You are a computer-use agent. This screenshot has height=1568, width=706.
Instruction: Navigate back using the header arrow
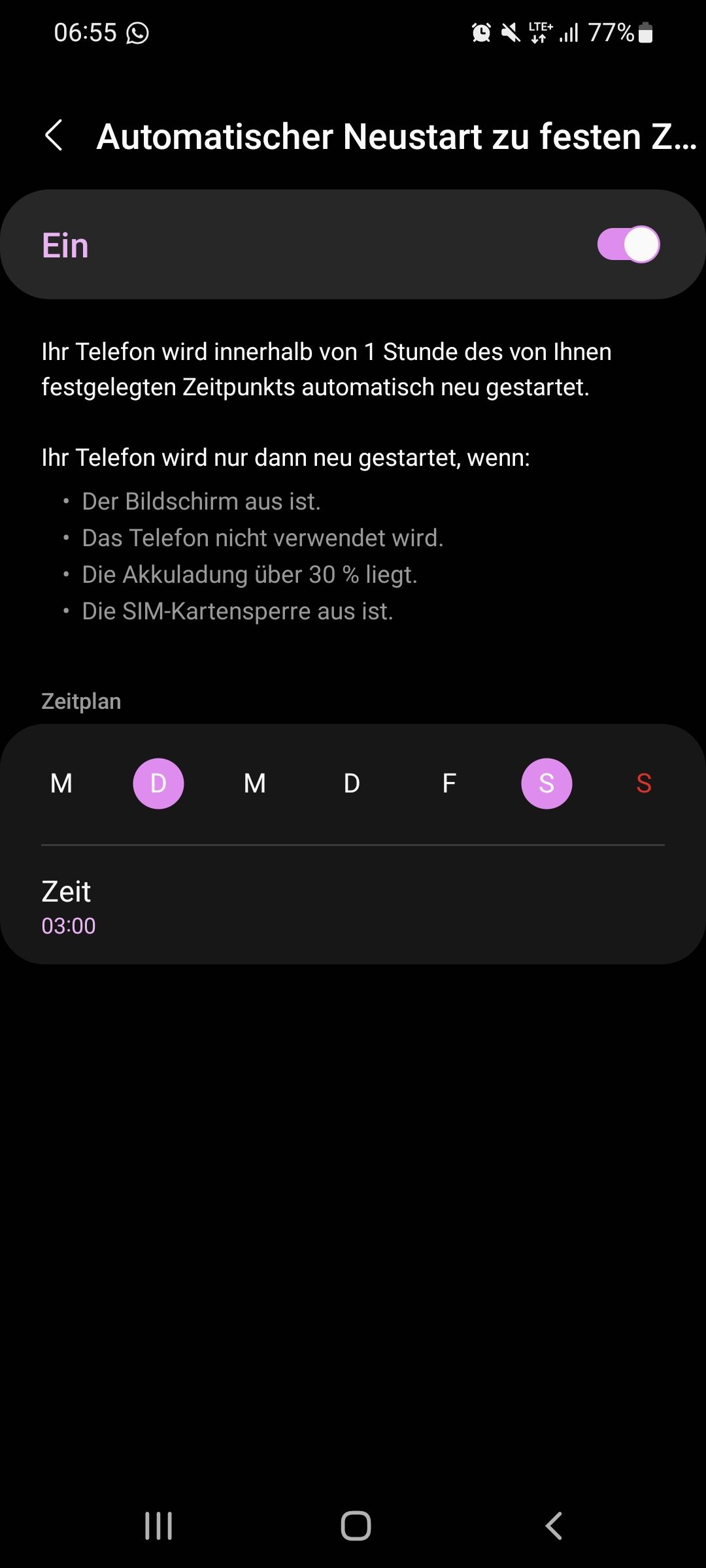(x=55, y=137)
